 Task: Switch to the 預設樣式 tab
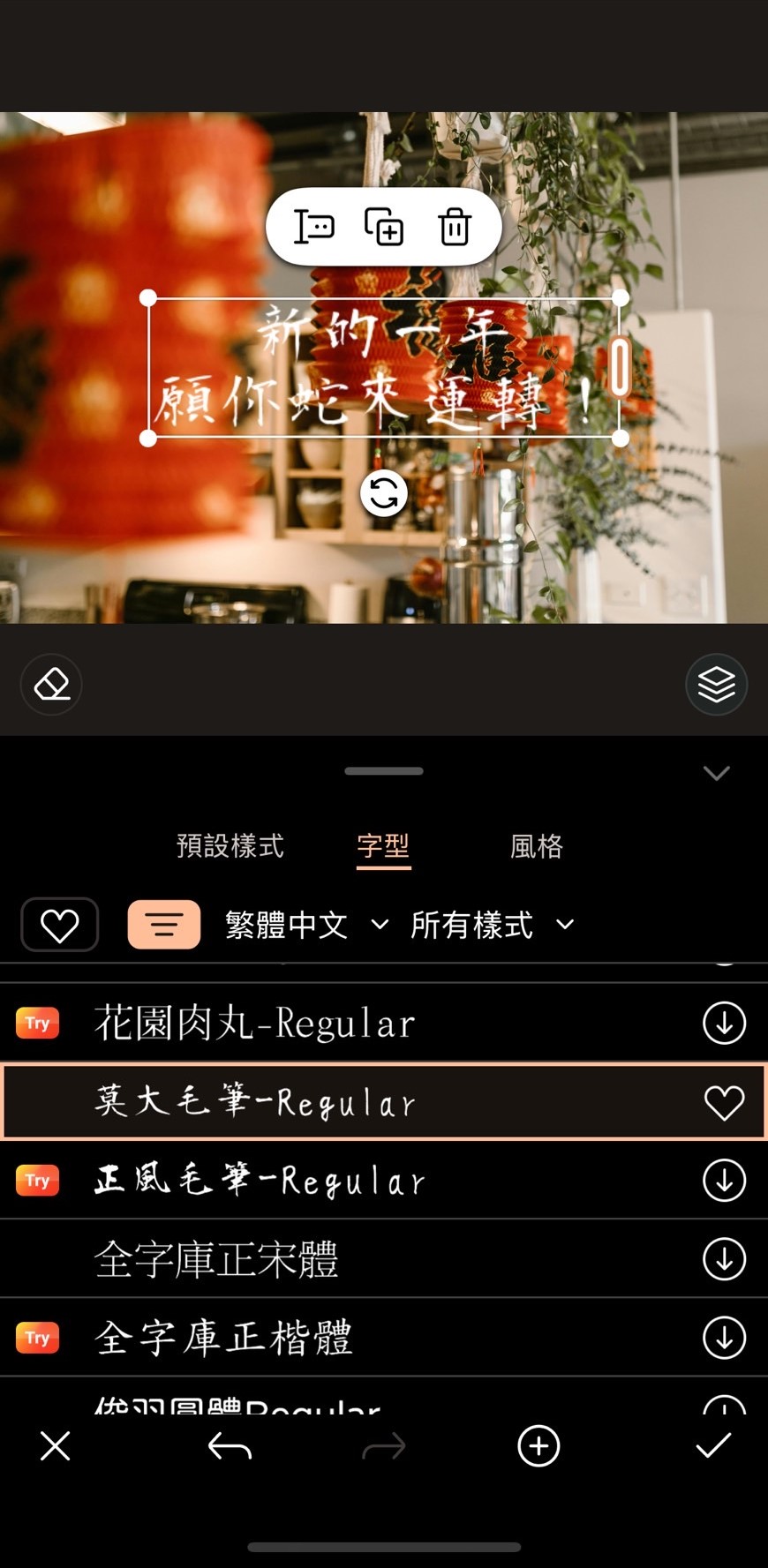pos(230,846)
